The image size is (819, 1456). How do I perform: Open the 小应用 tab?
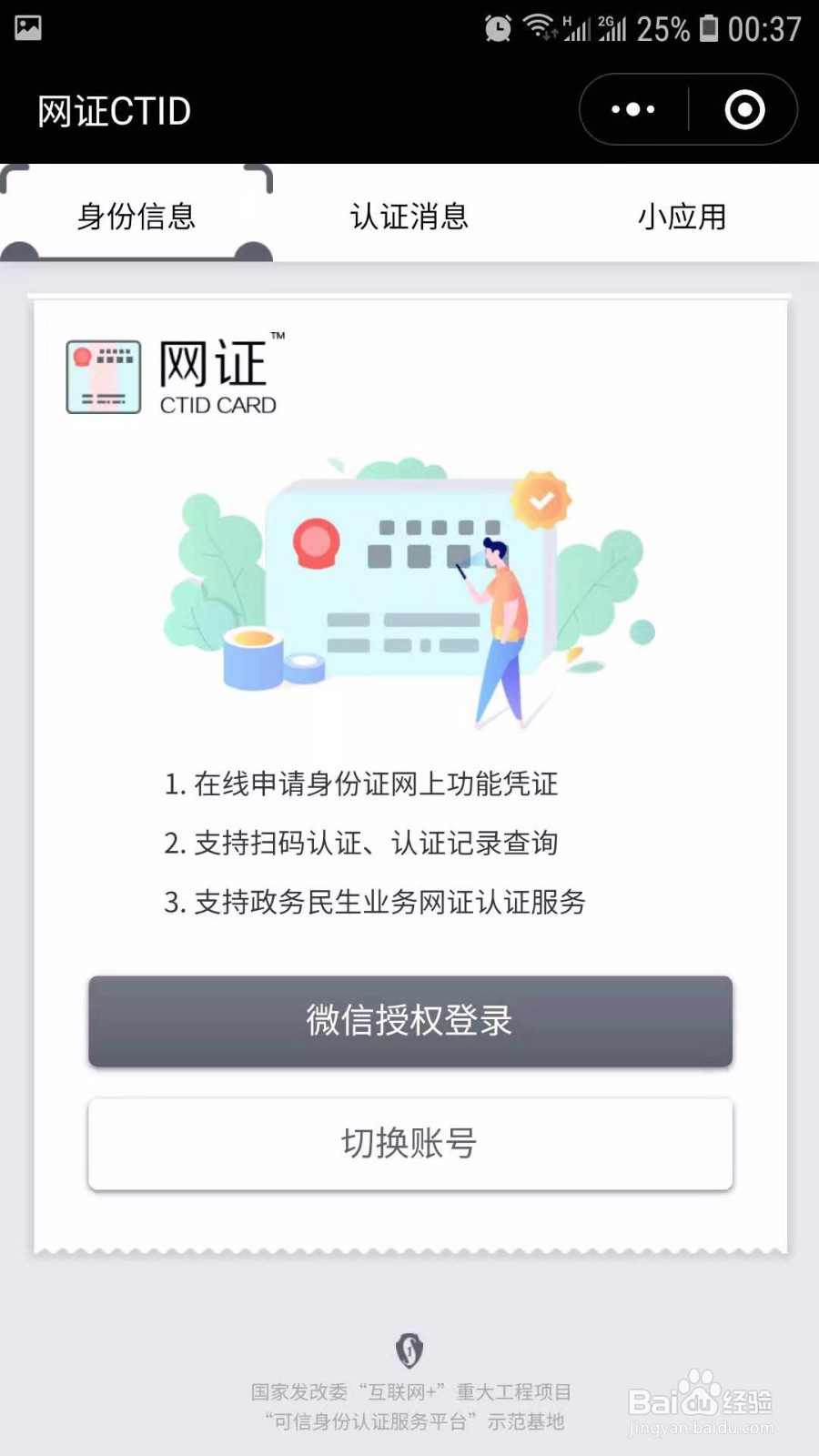click(682, 216)
